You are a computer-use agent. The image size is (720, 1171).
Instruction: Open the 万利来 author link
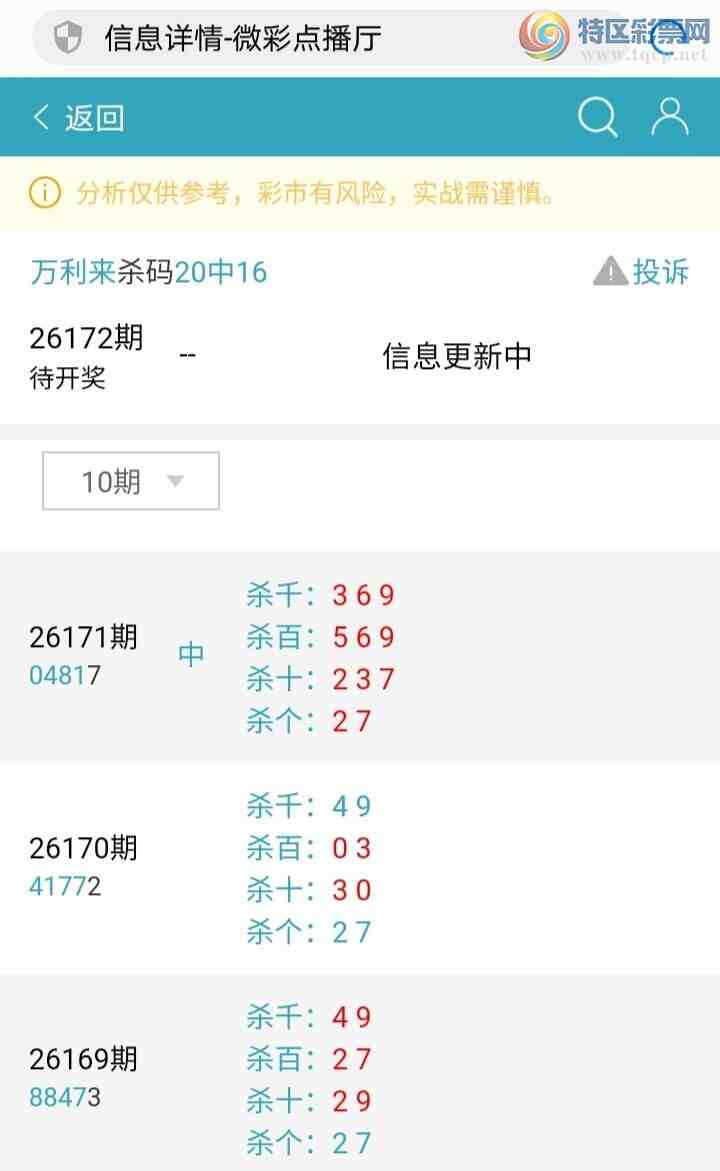(73, 272)
